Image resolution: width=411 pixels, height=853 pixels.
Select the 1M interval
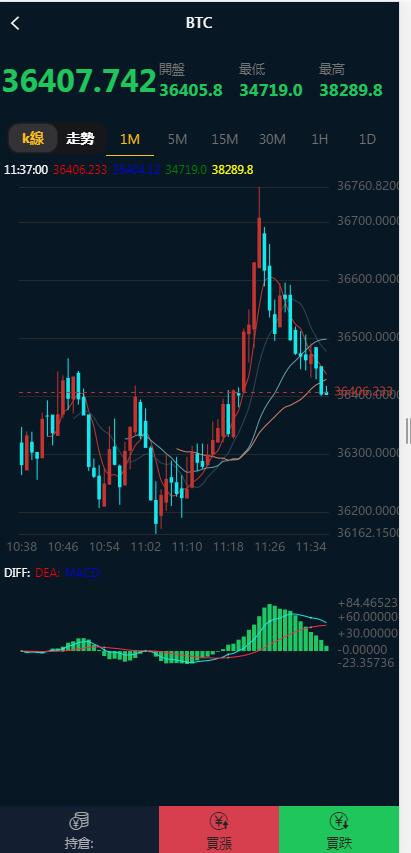point(130,139)
